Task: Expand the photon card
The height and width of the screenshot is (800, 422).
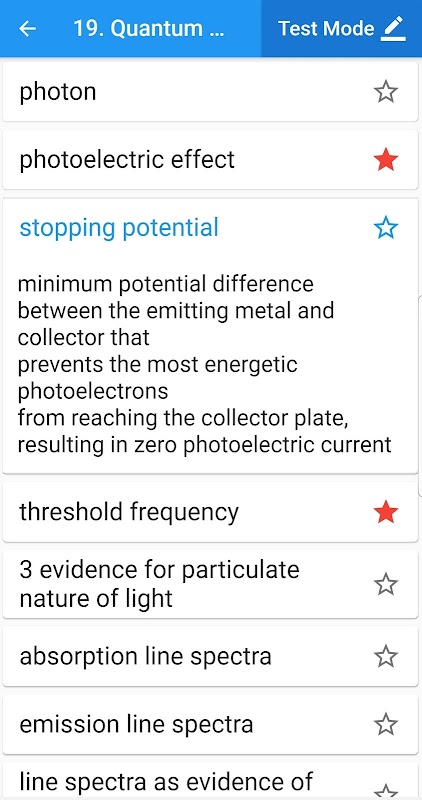Action: [x=210, y=92]
